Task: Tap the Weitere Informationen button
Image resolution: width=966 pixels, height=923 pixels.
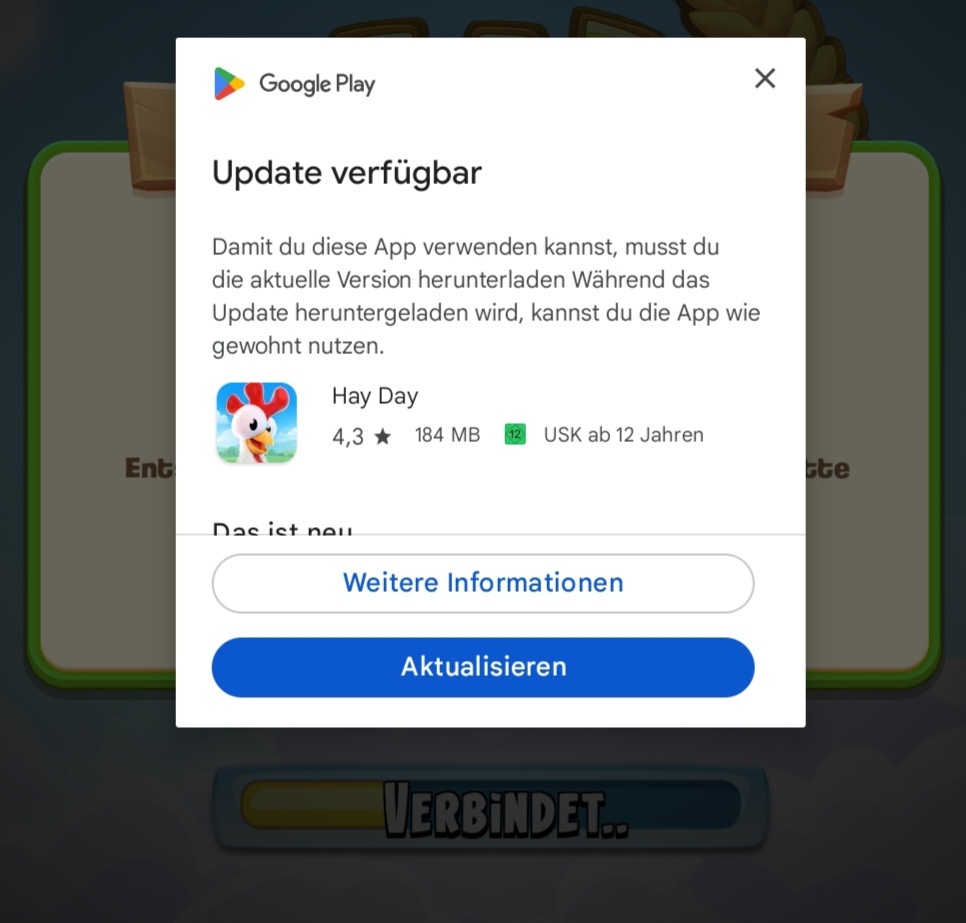Action: point(483,583)
